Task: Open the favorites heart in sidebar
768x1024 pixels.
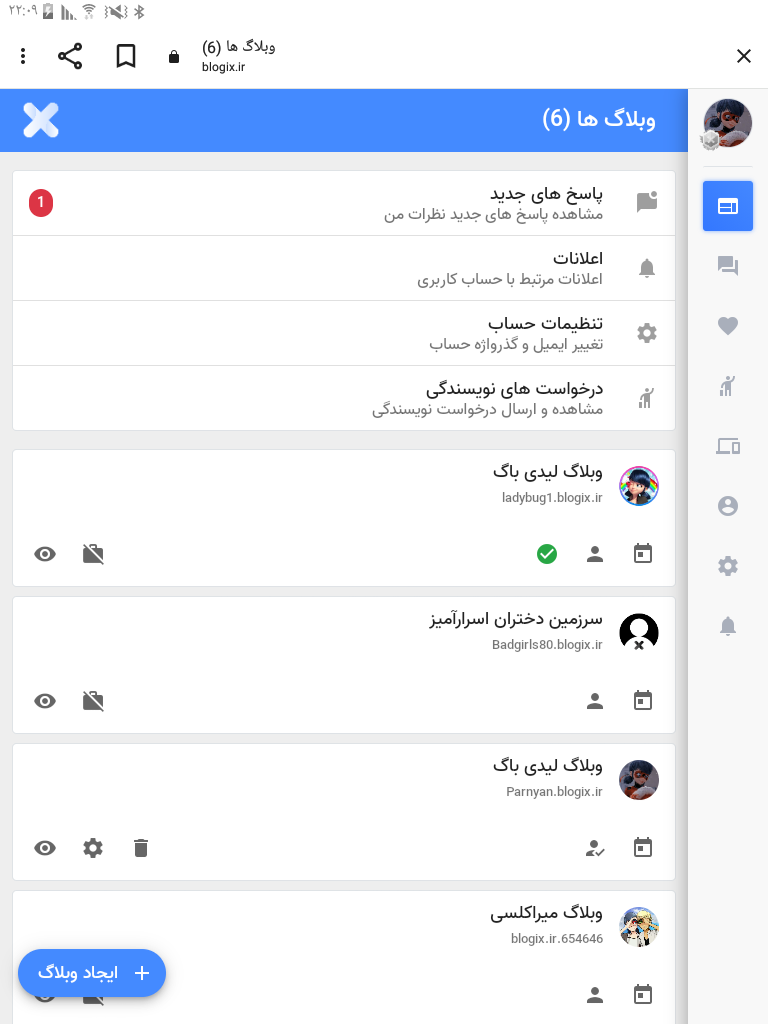Action: point(728,326)
